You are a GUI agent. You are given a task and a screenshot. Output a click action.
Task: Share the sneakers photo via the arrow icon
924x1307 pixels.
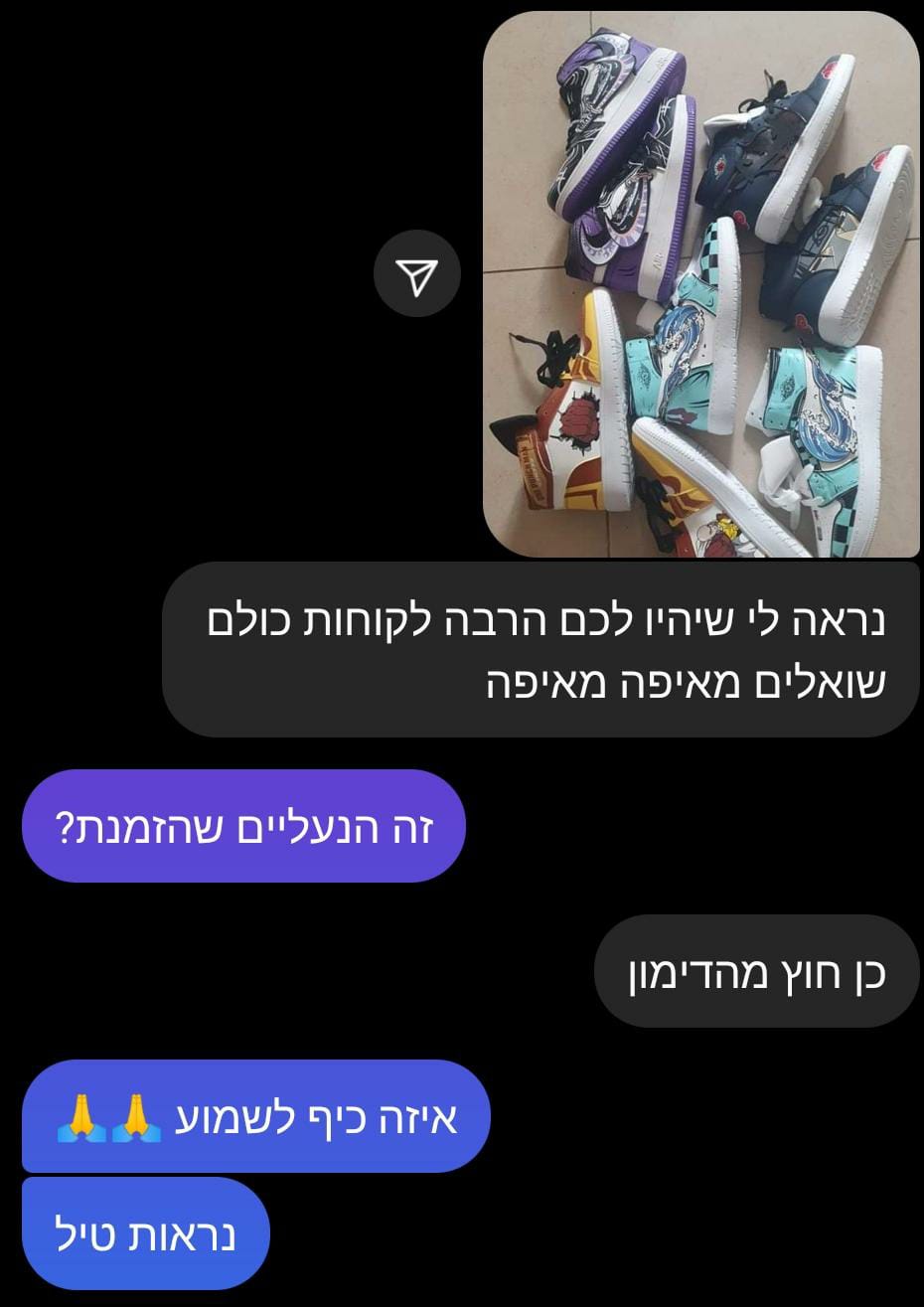(417, 274)
